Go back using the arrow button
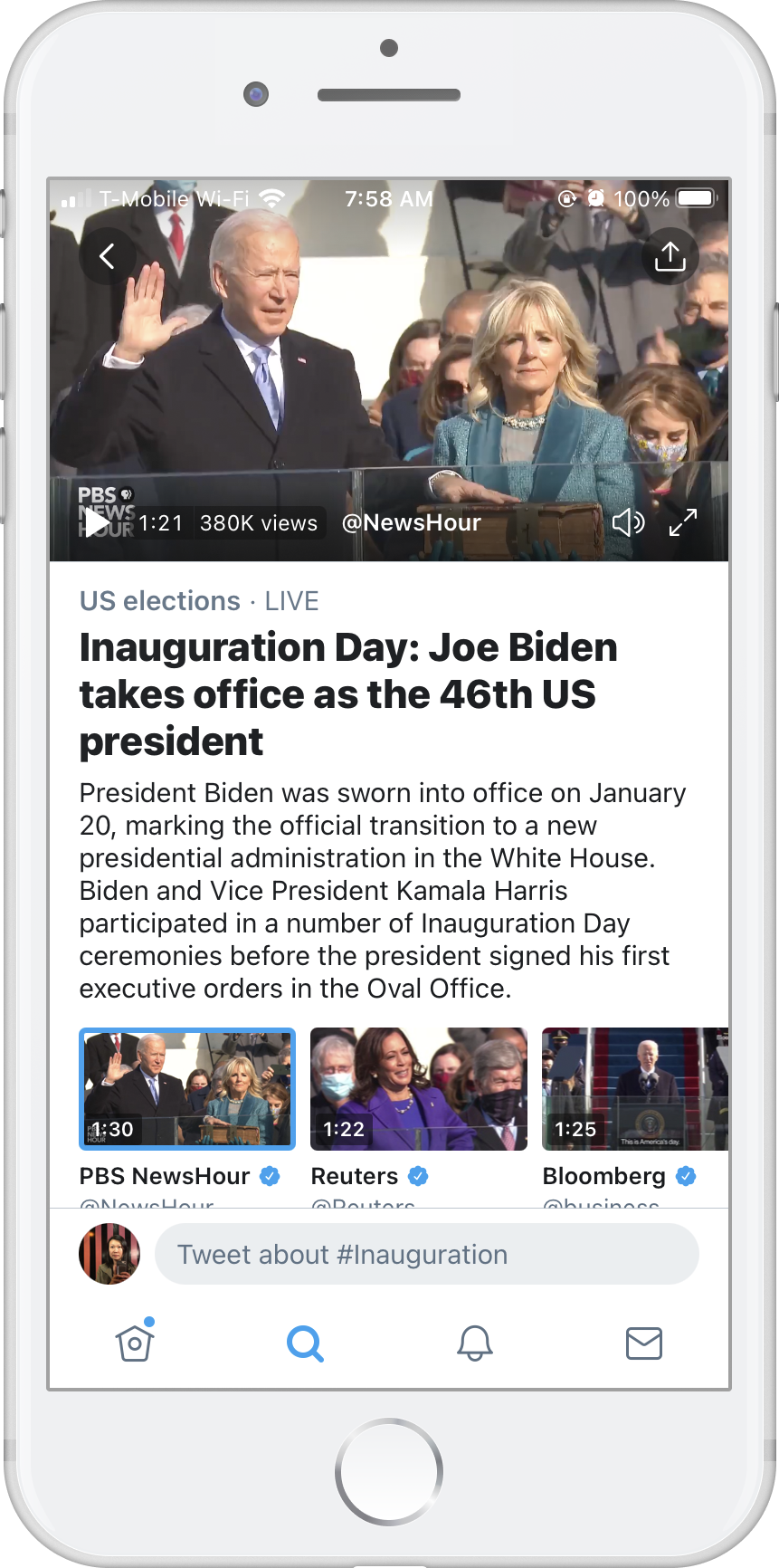Image resolution: width=779 pixels, height=1568 pixels. pyautogui.click(x=107, y=257)
